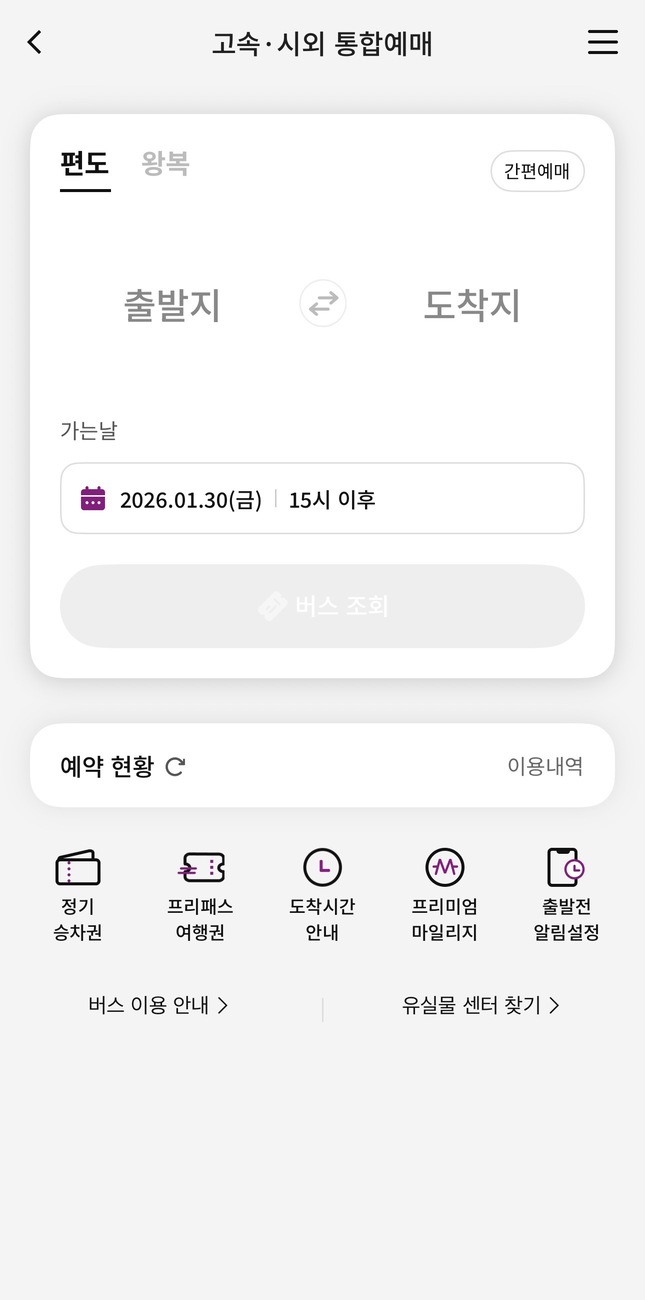The width and height of the screenshot is (645, 1300).
Task: Open the hamburger menu
Action: 602,42
